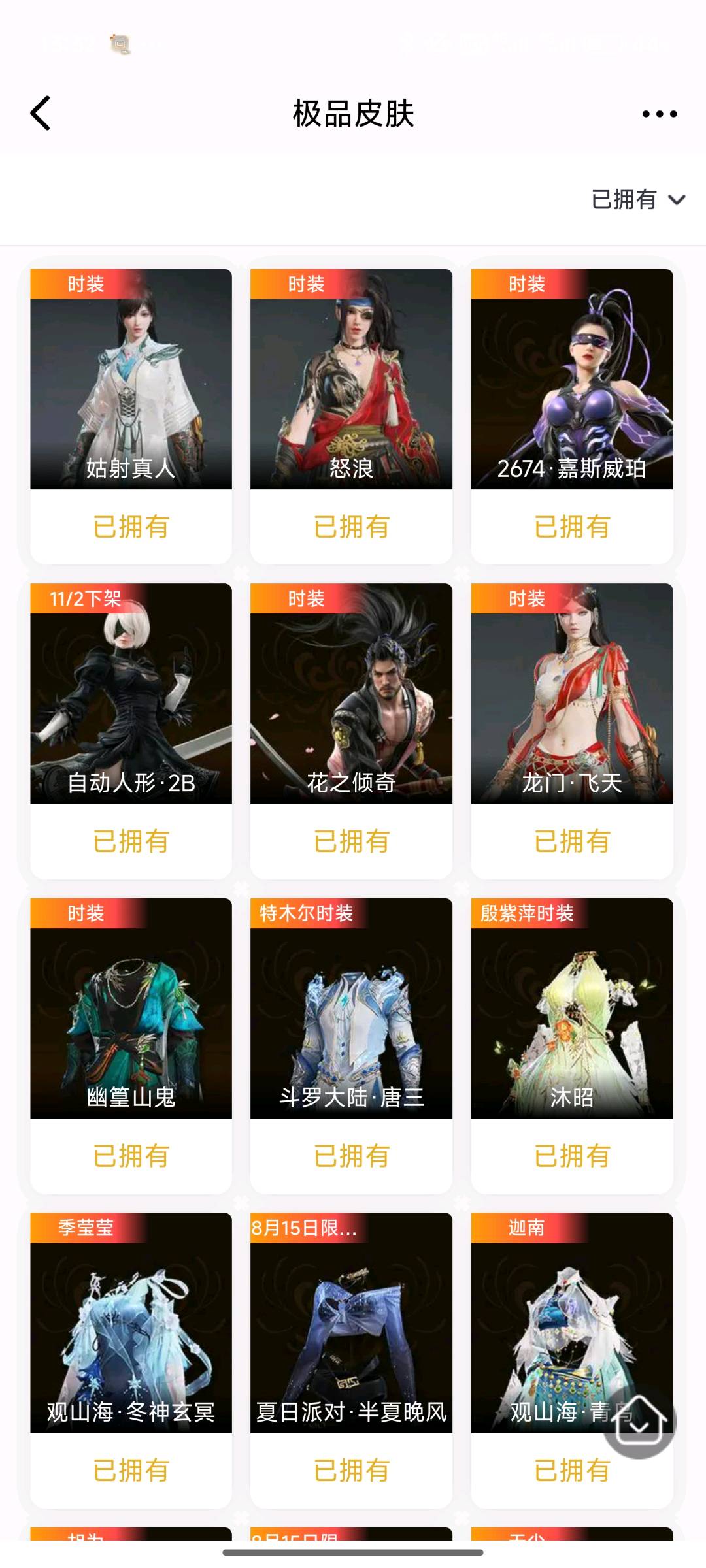Tap the floating home button
This screenshot has width=706, height=1568.
coord(639,1422)
